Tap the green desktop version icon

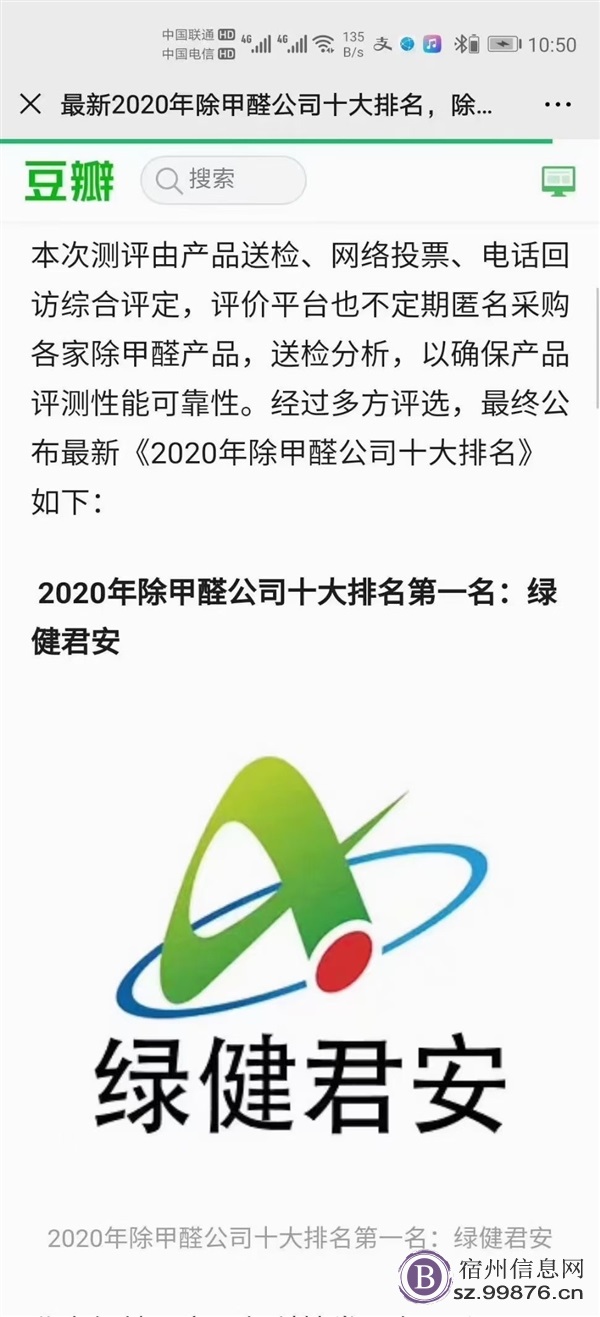[x=558, y=180]
